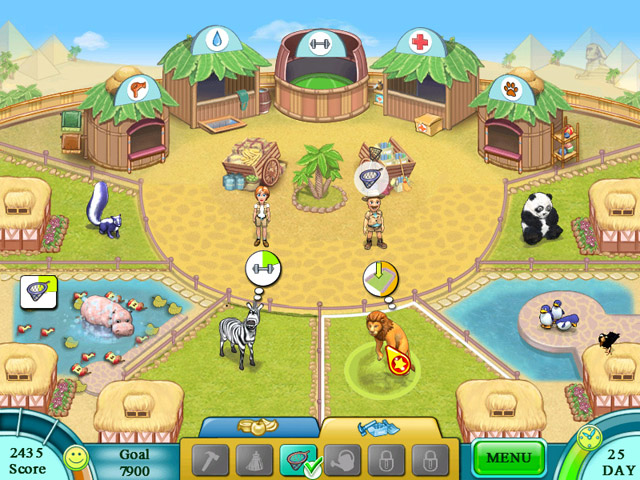Tap the zebra's exercise request bubble
Viewport: 640px width, 480px height.
264,269
